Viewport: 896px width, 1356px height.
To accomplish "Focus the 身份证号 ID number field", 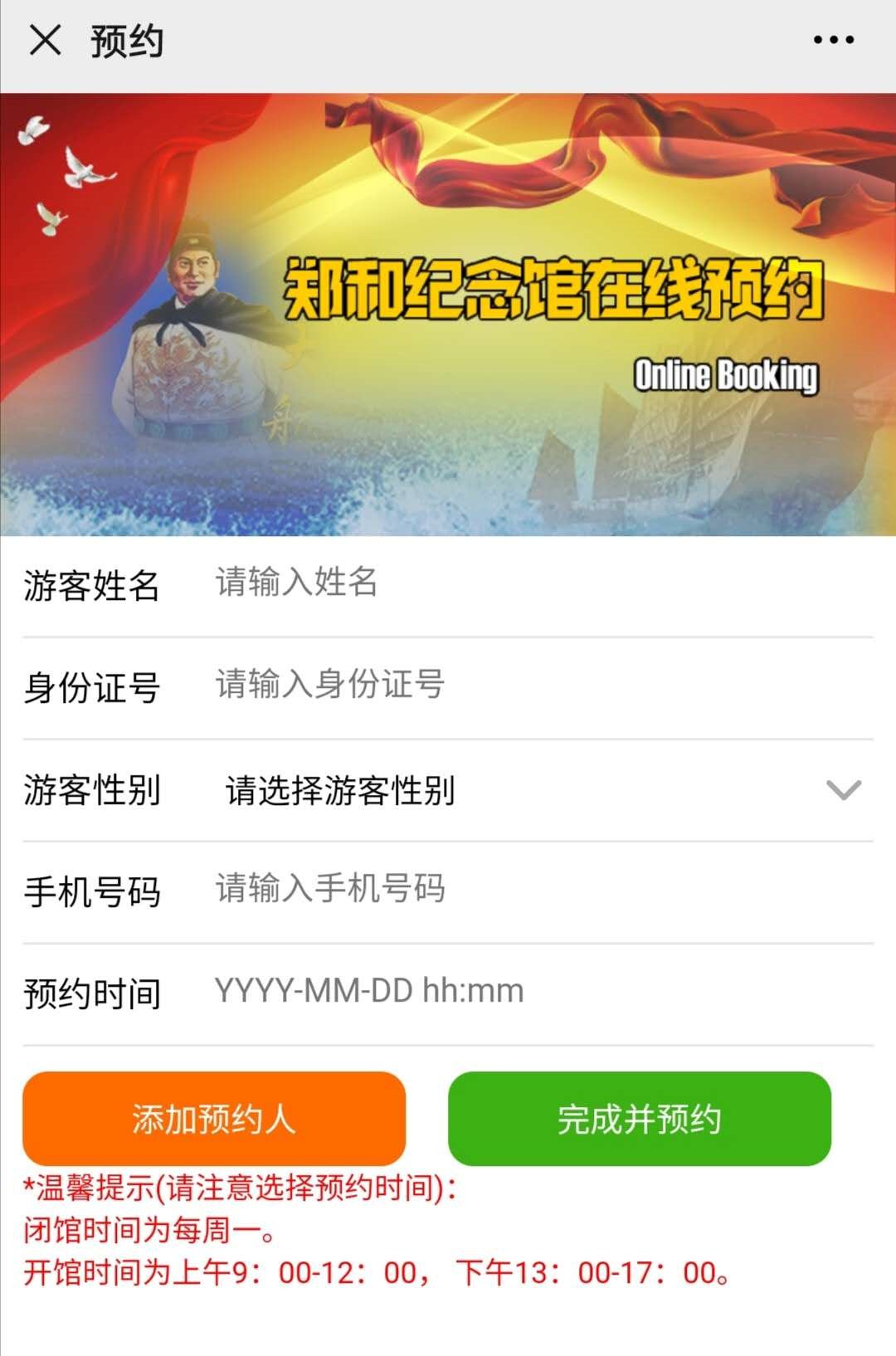I will tap(539, 685).
